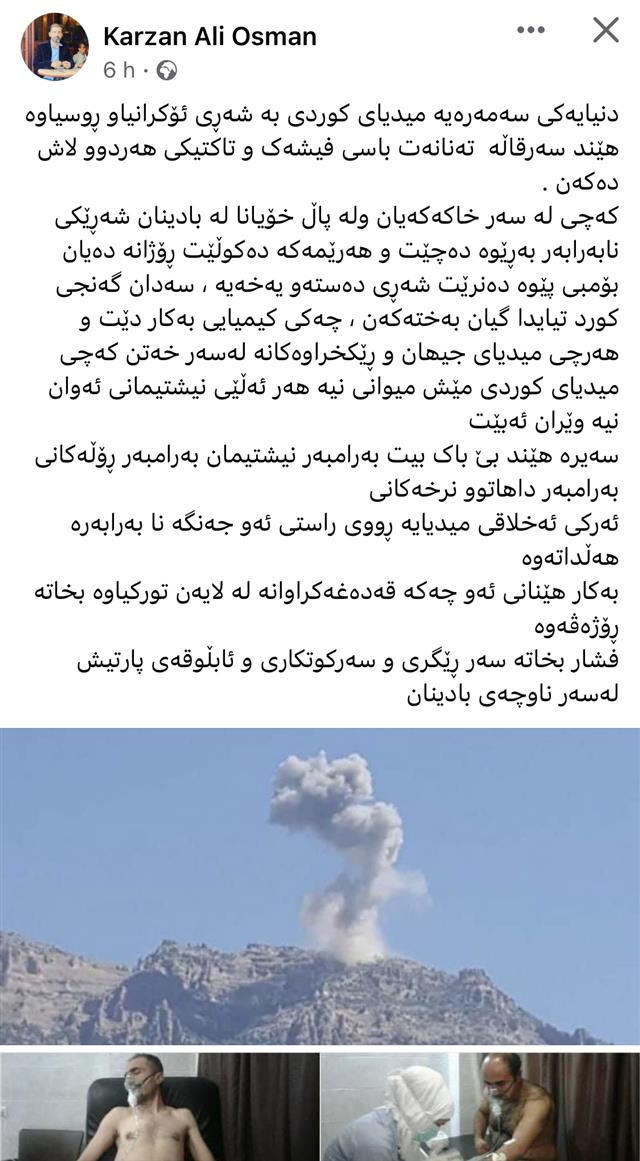Open the photo of shirtless man with oxygen mask

(158, 1106)
